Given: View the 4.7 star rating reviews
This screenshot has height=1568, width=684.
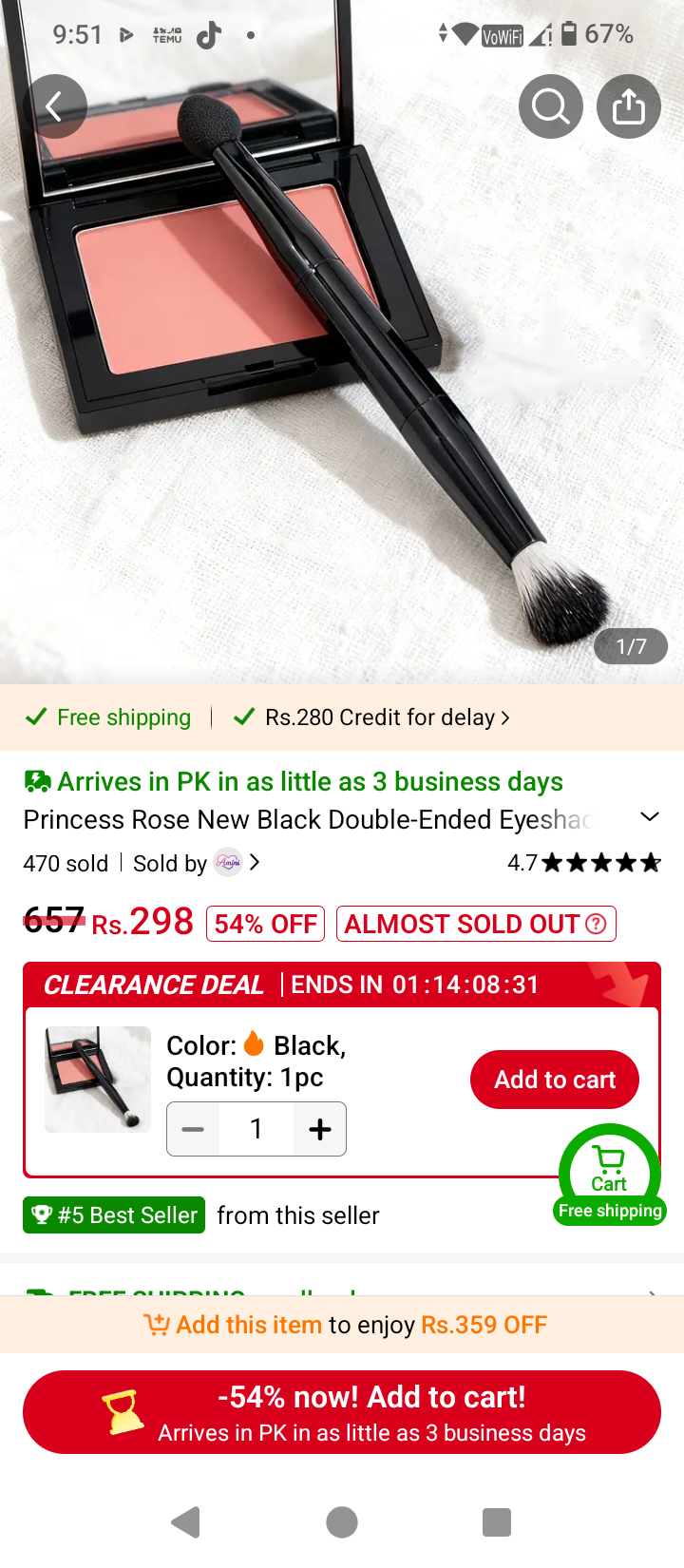Looking at the screenshot, I should tap(583, 863).
